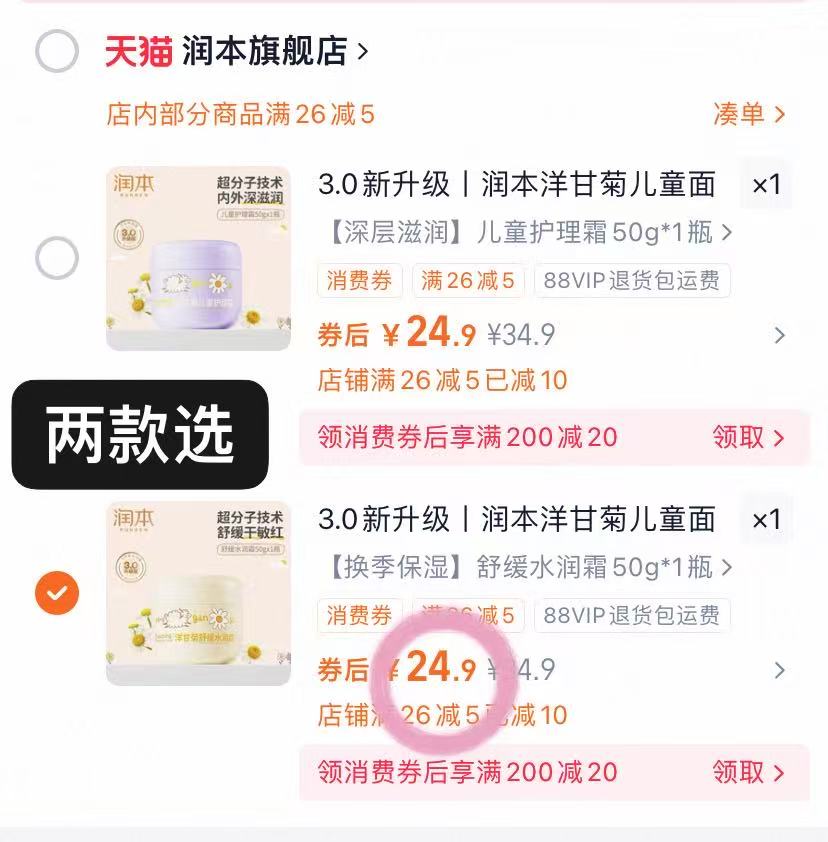This screenshot has width=828, height=842.
Task: Click the 消费券 tag on the second product
Action: [358, 616]
